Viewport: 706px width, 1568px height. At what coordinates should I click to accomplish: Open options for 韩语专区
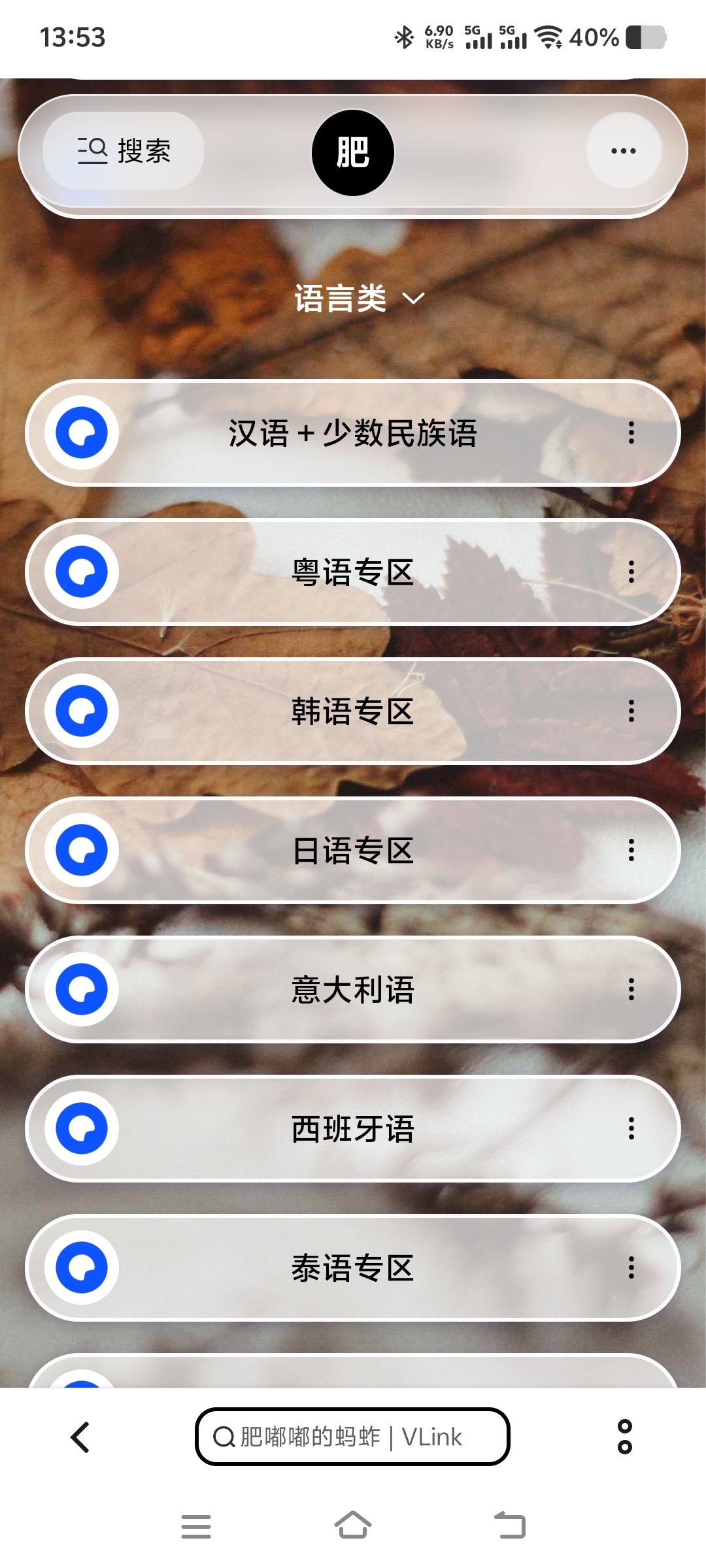pos(631,711)
